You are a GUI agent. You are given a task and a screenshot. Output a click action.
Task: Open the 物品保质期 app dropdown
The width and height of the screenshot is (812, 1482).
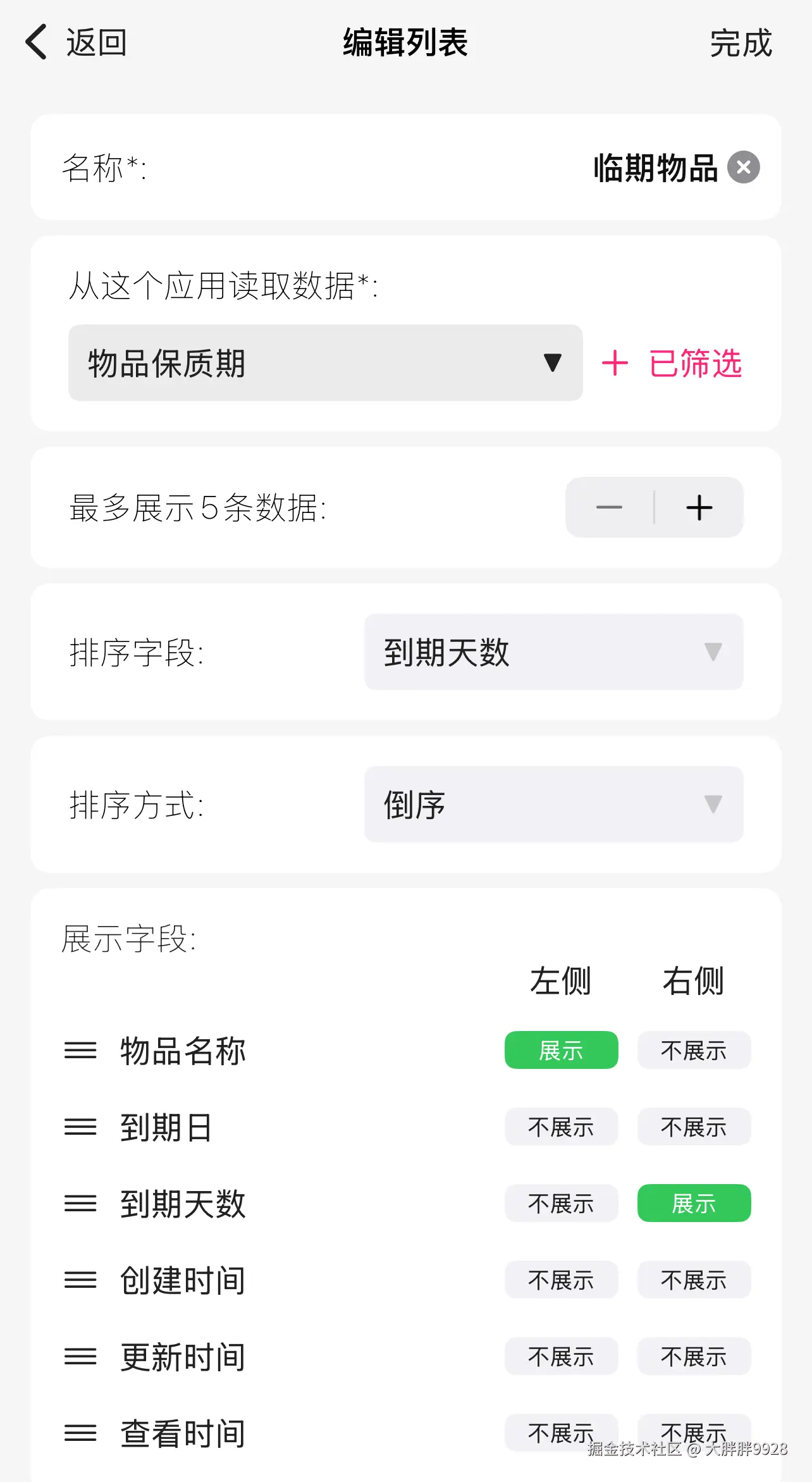pyautogui.click(x=325, y=363)
